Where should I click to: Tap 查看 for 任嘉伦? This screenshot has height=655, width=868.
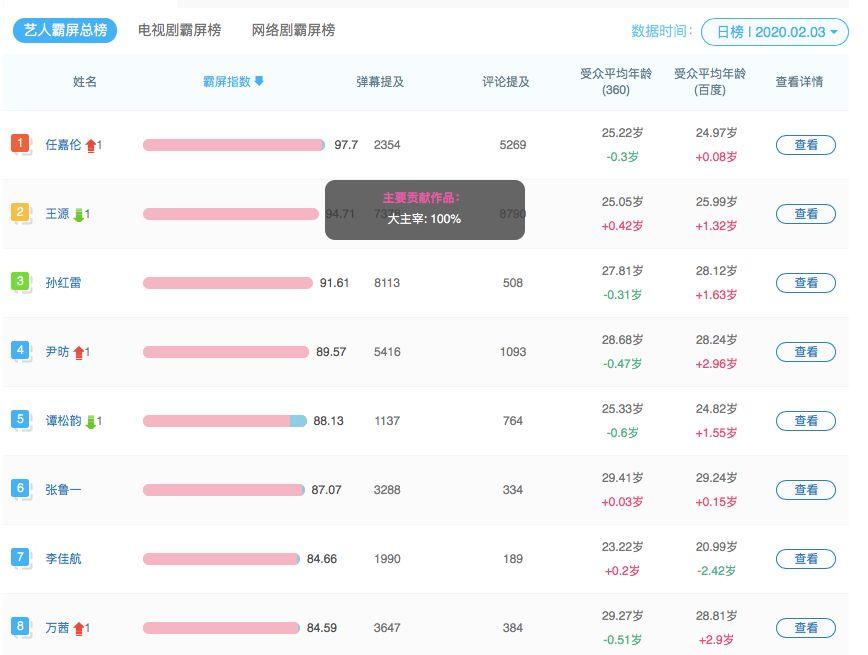coord(805,145)
